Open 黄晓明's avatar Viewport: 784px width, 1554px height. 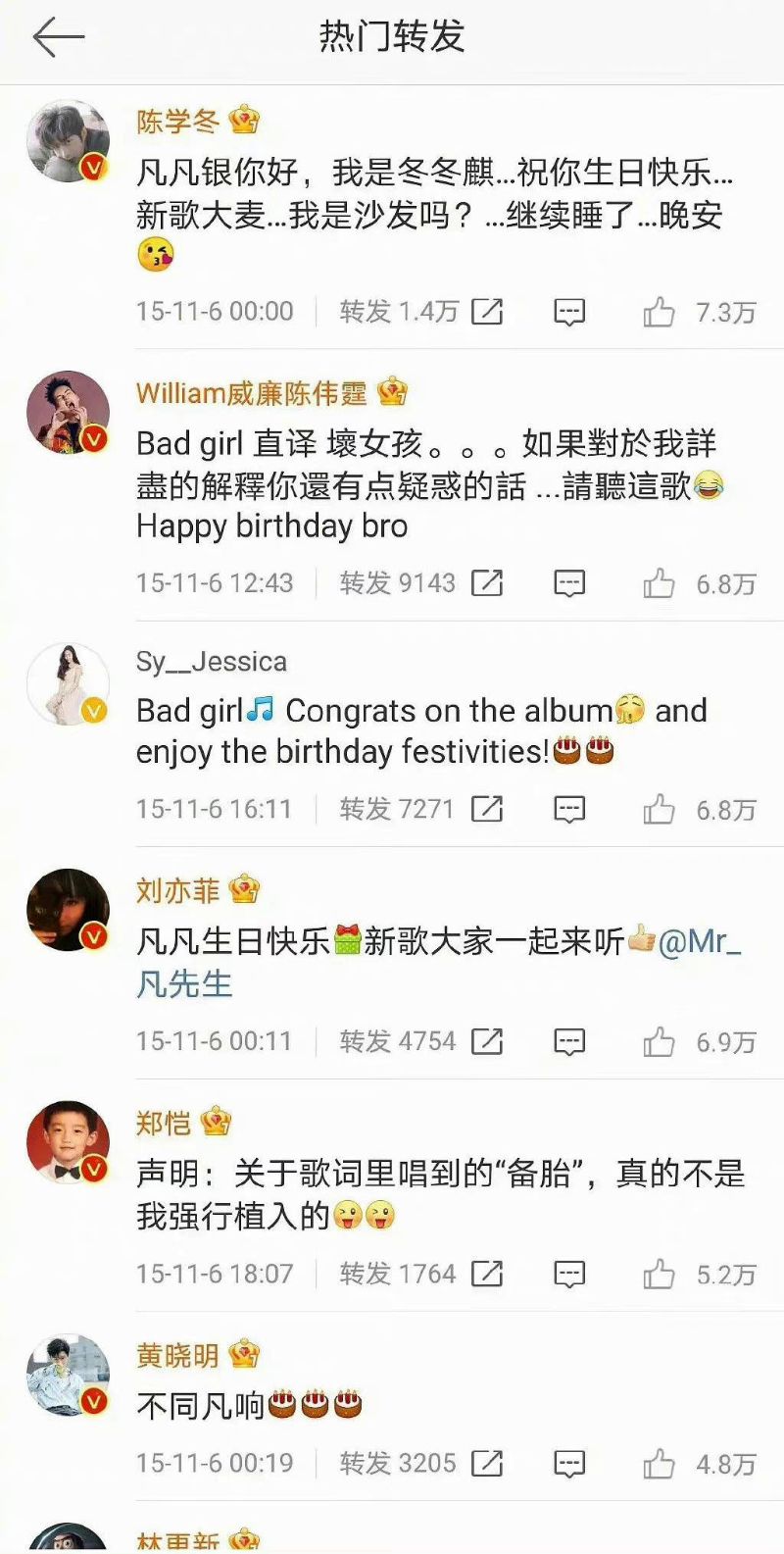(x=68, y=1375)
